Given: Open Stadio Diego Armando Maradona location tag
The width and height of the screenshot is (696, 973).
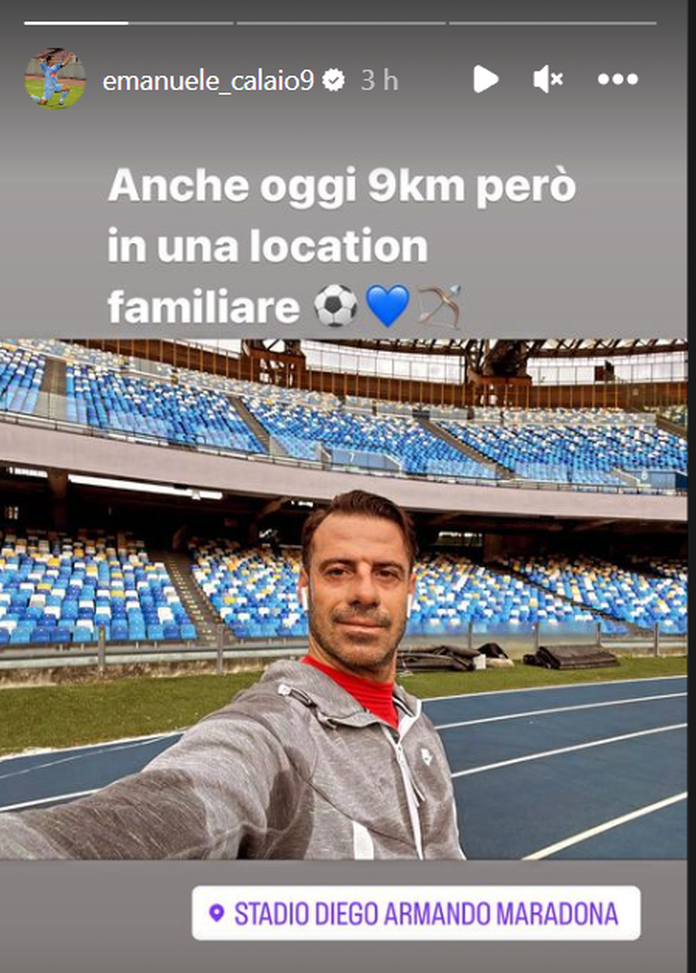Looking at the screenshot, I should [x=415, y=913].
